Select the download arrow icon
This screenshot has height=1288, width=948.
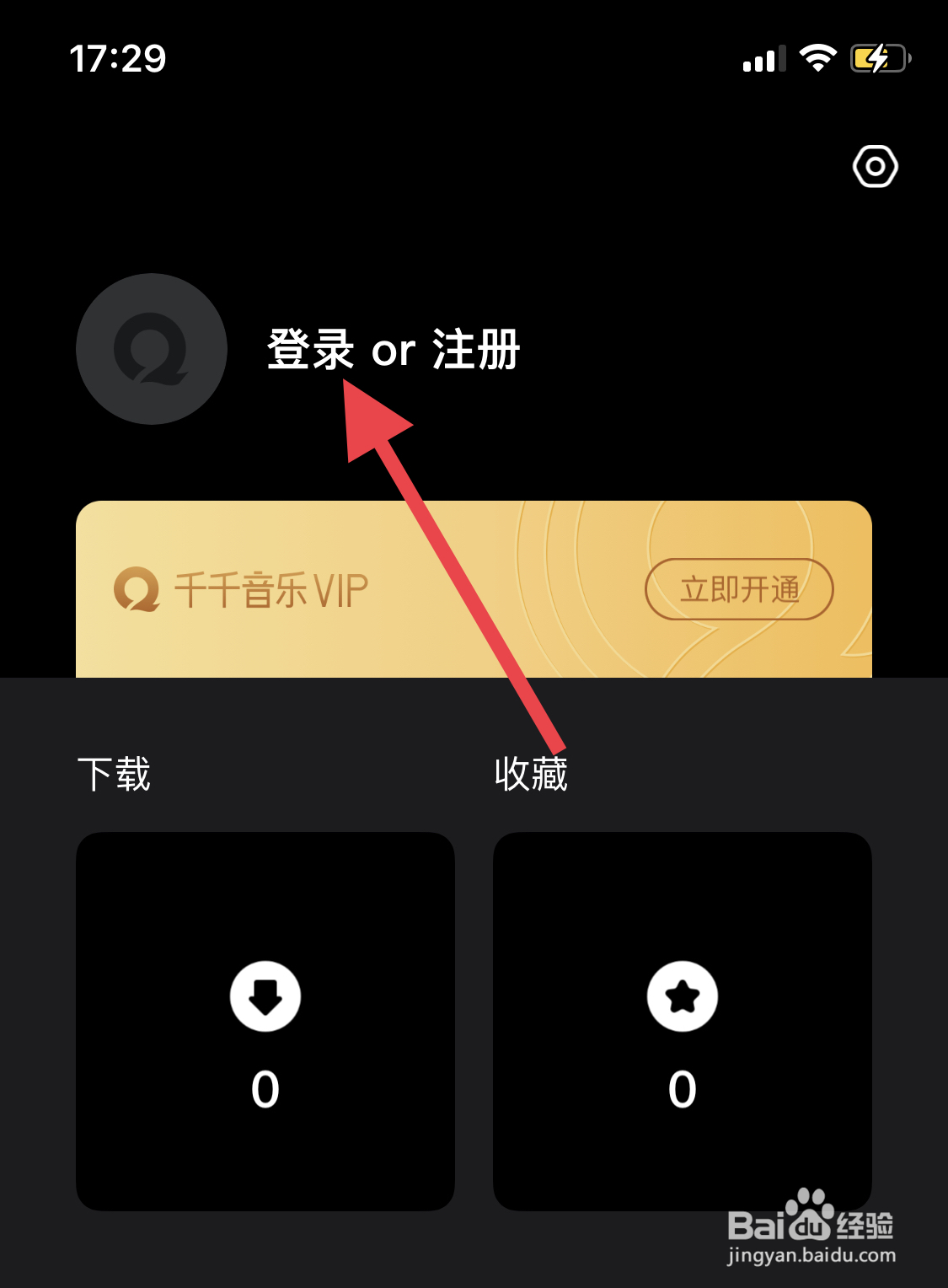click(x=265, y=996)
